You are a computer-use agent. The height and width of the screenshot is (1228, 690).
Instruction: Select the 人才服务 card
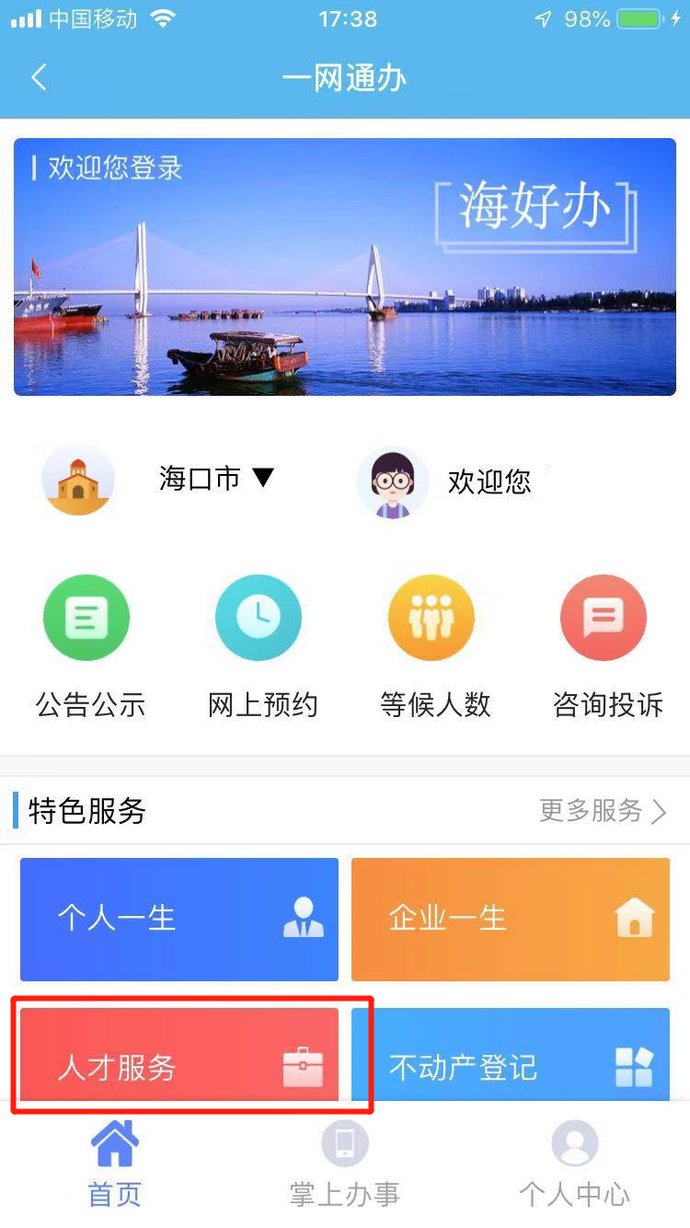tap(179, 1056)
